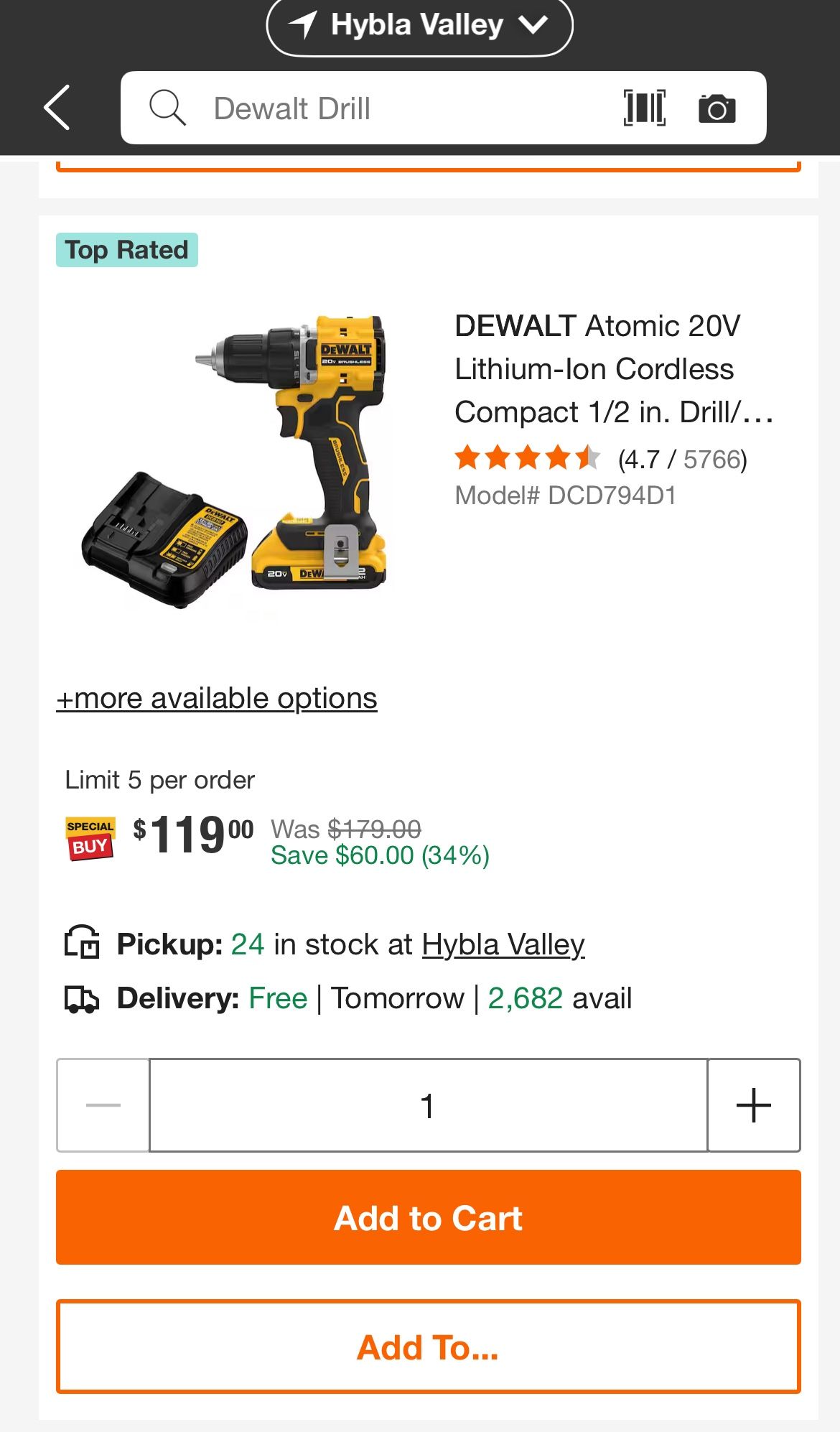Open the Hybla Valley store link
Viewport: 840px width, 1432px height.
click(x=504, y=944)
